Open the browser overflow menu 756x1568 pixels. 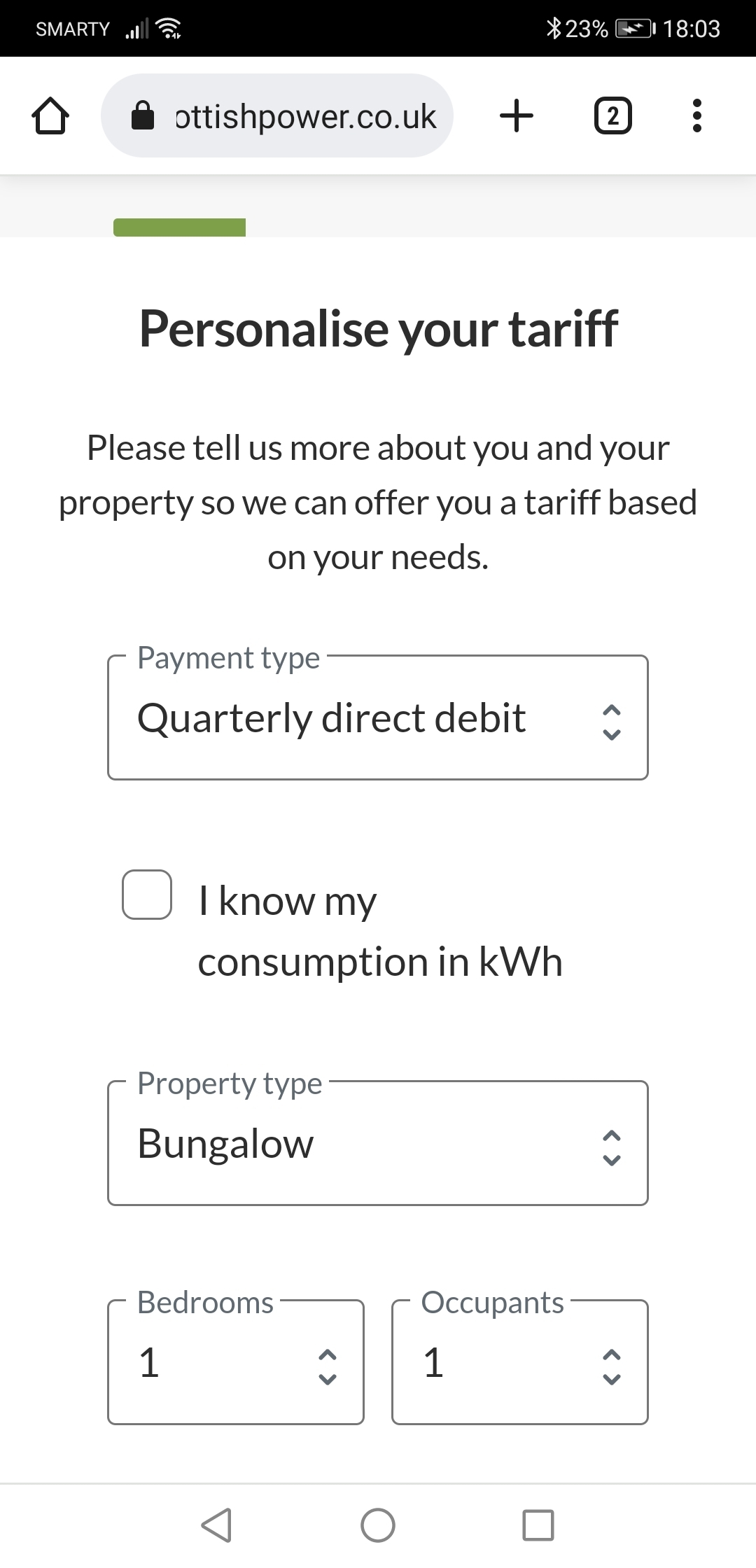[696, 115]
